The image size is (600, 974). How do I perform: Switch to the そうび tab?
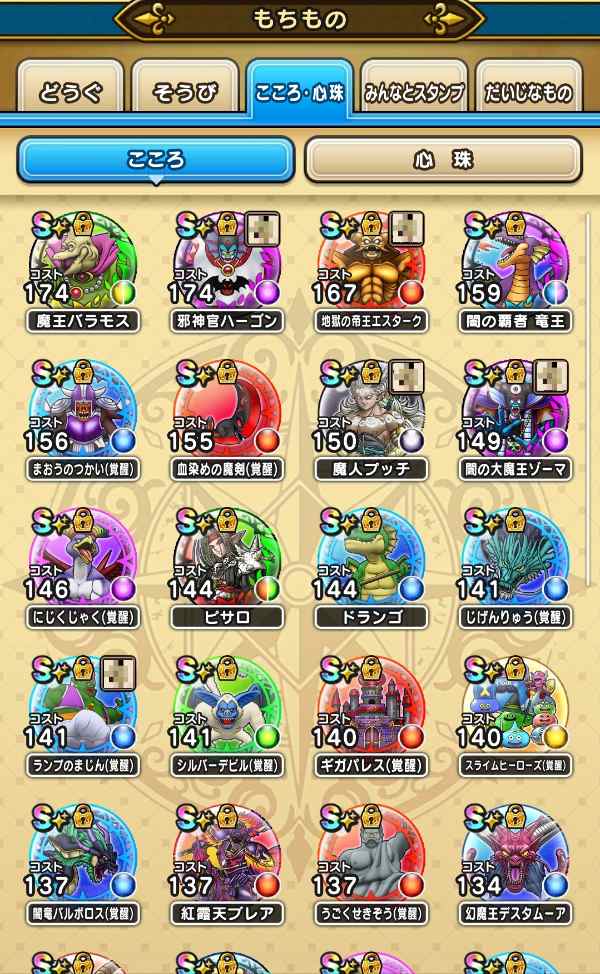[x=185, y=93]
